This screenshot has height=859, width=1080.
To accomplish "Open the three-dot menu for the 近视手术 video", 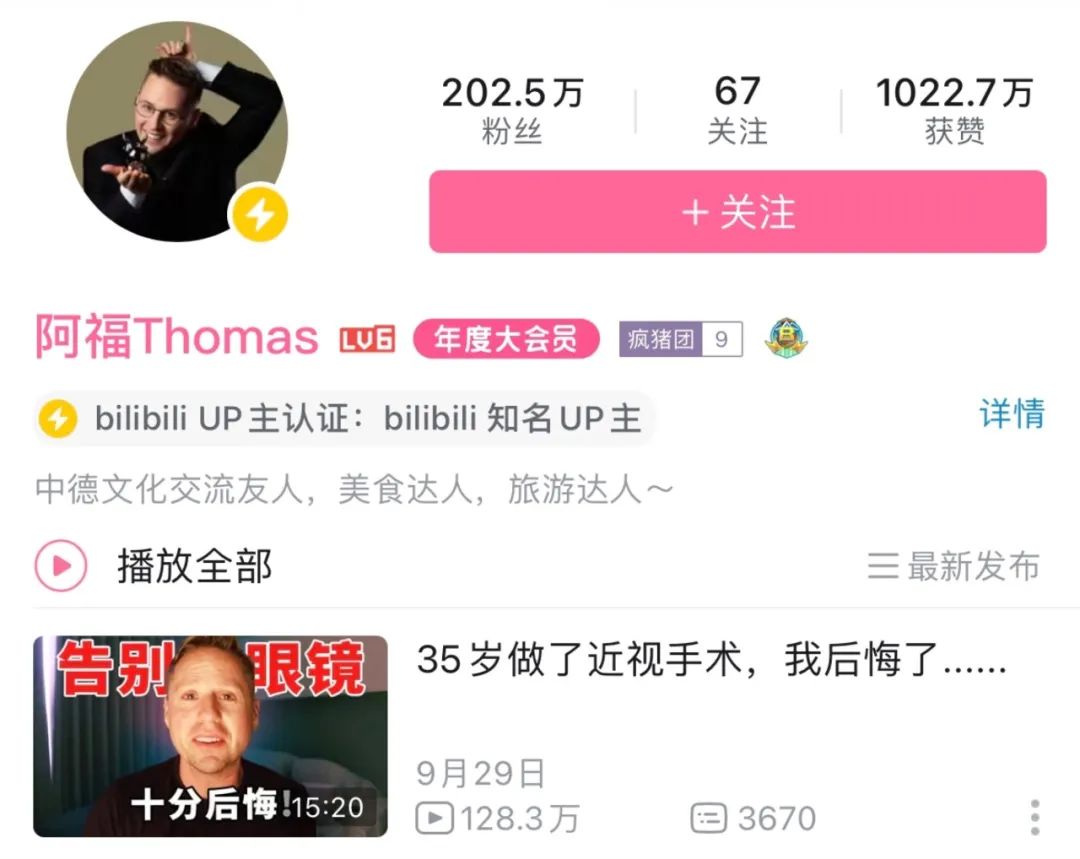I will [x=1035, y=817].
